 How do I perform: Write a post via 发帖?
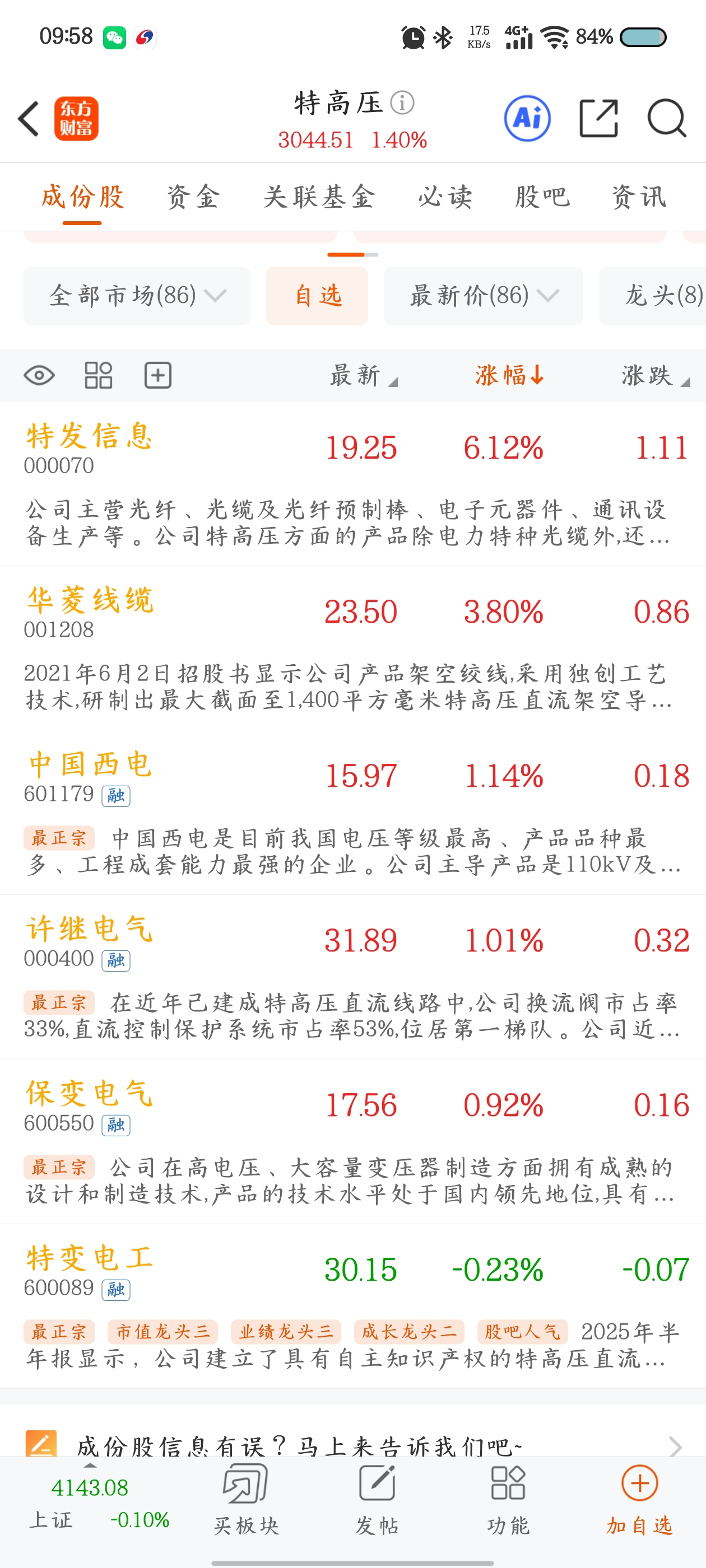pos(377,1499)
